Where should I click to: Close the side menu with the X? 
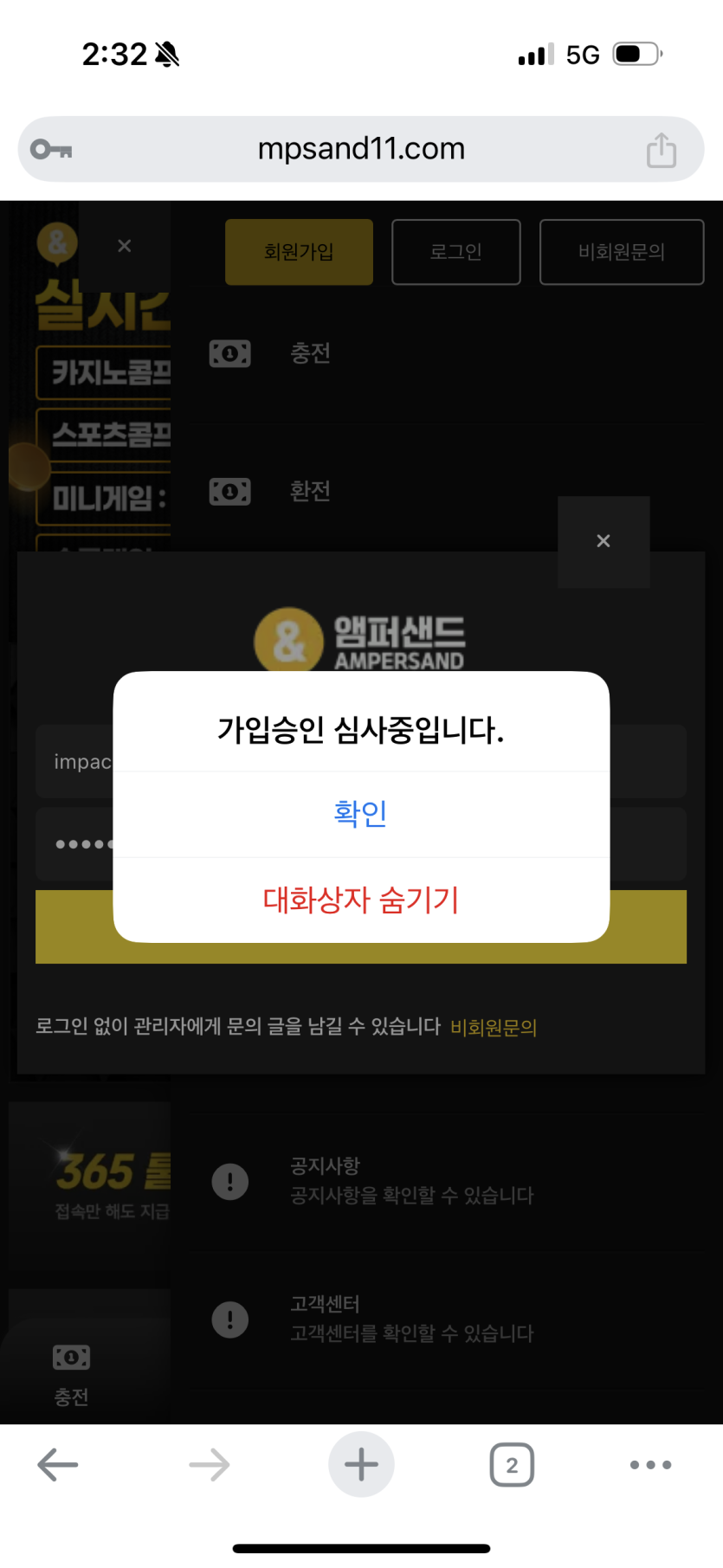[125, 246]
